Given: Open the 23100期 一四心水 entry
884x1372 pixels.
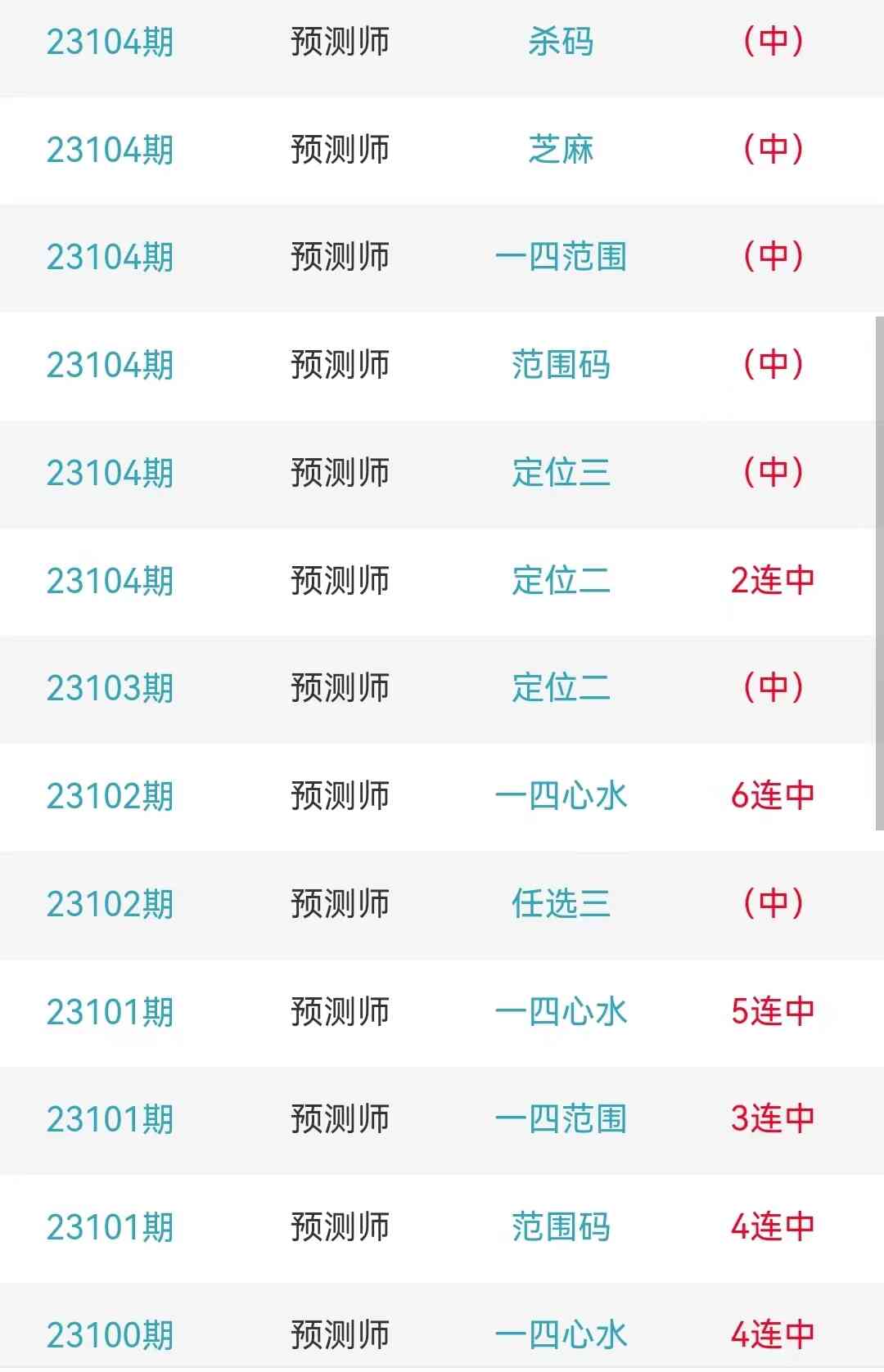Looking at the screenshot, I should [x=560, y=1335].
